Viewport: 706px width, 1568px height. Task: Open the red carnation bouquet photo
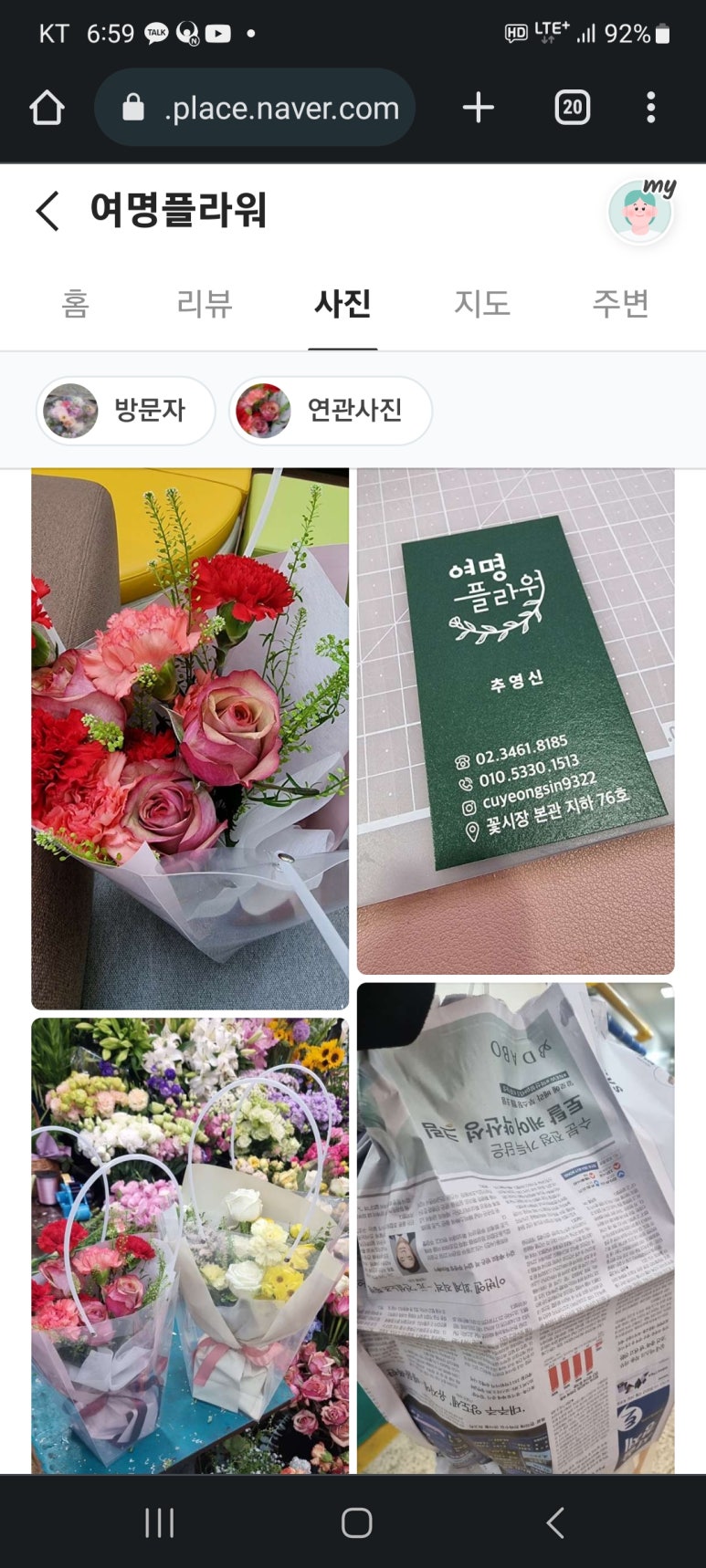[x=190, y=737]
